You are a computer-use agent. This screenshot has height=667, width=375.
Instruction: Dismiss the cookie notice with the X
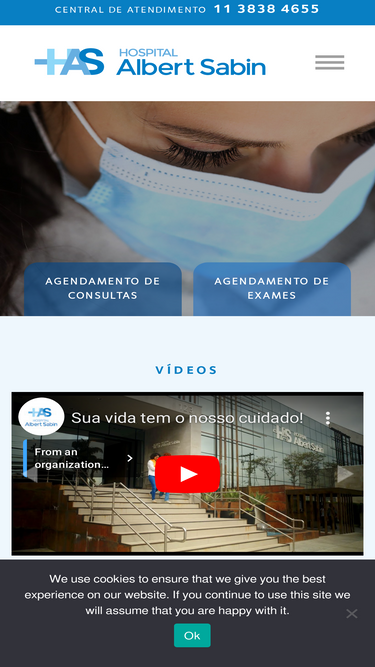(x=352, y=613)
